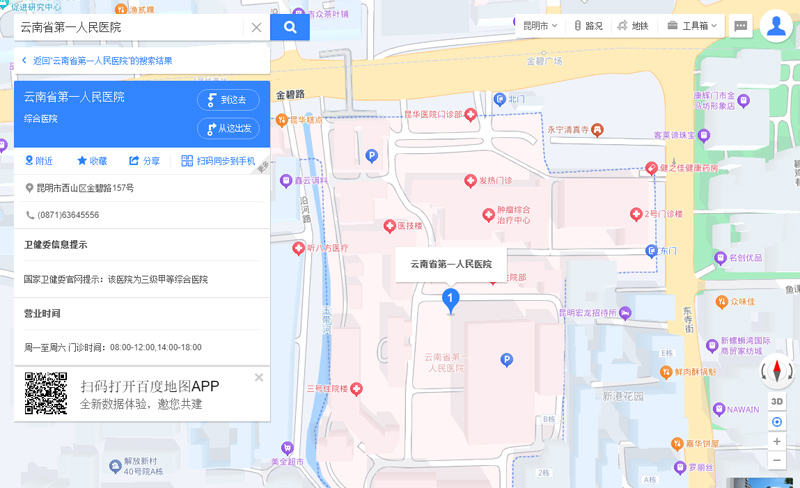
Task: Zoom out on the map
Action: [x=777, y=460]
